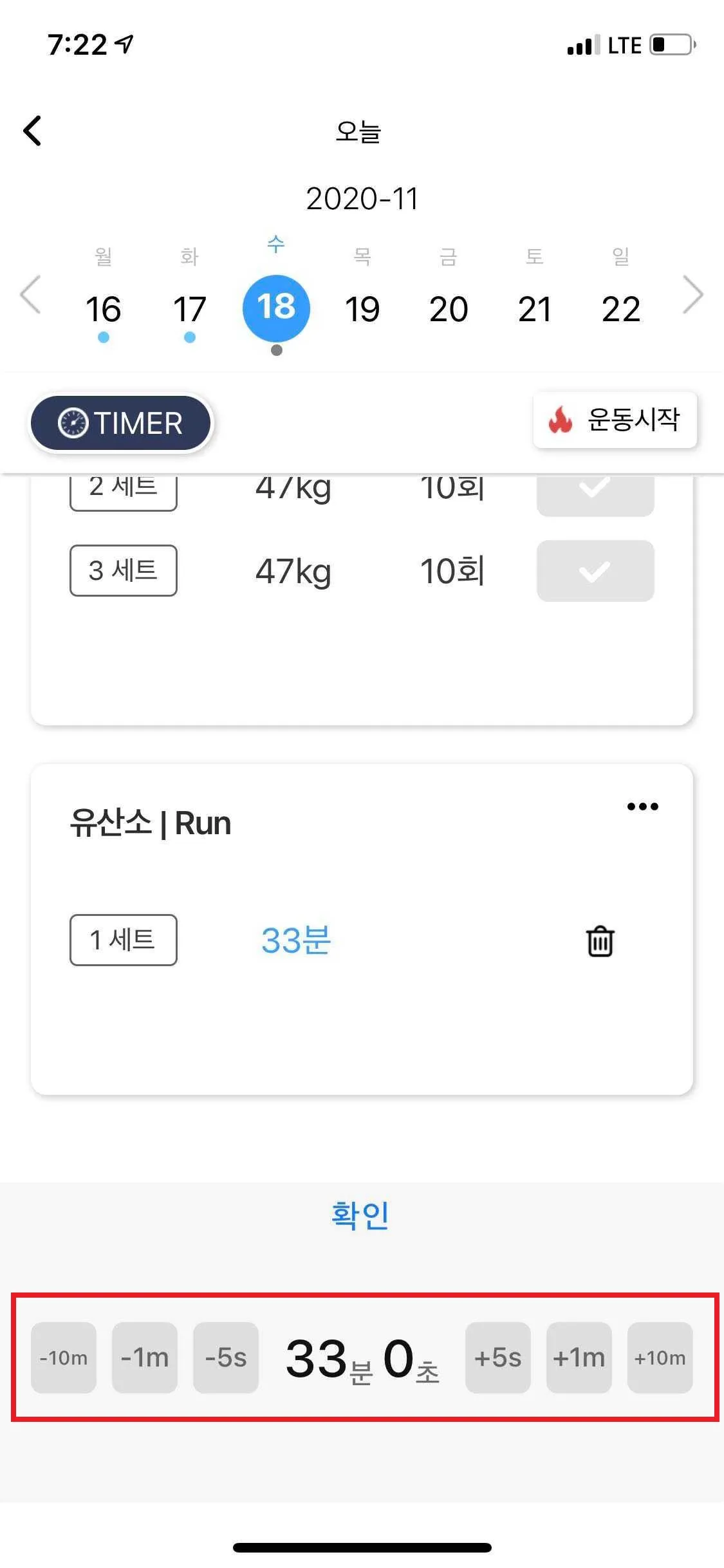Screen dimensions: 724x1568
Task: Select the 22nd on the calendar
Action: tap(621, 309)
